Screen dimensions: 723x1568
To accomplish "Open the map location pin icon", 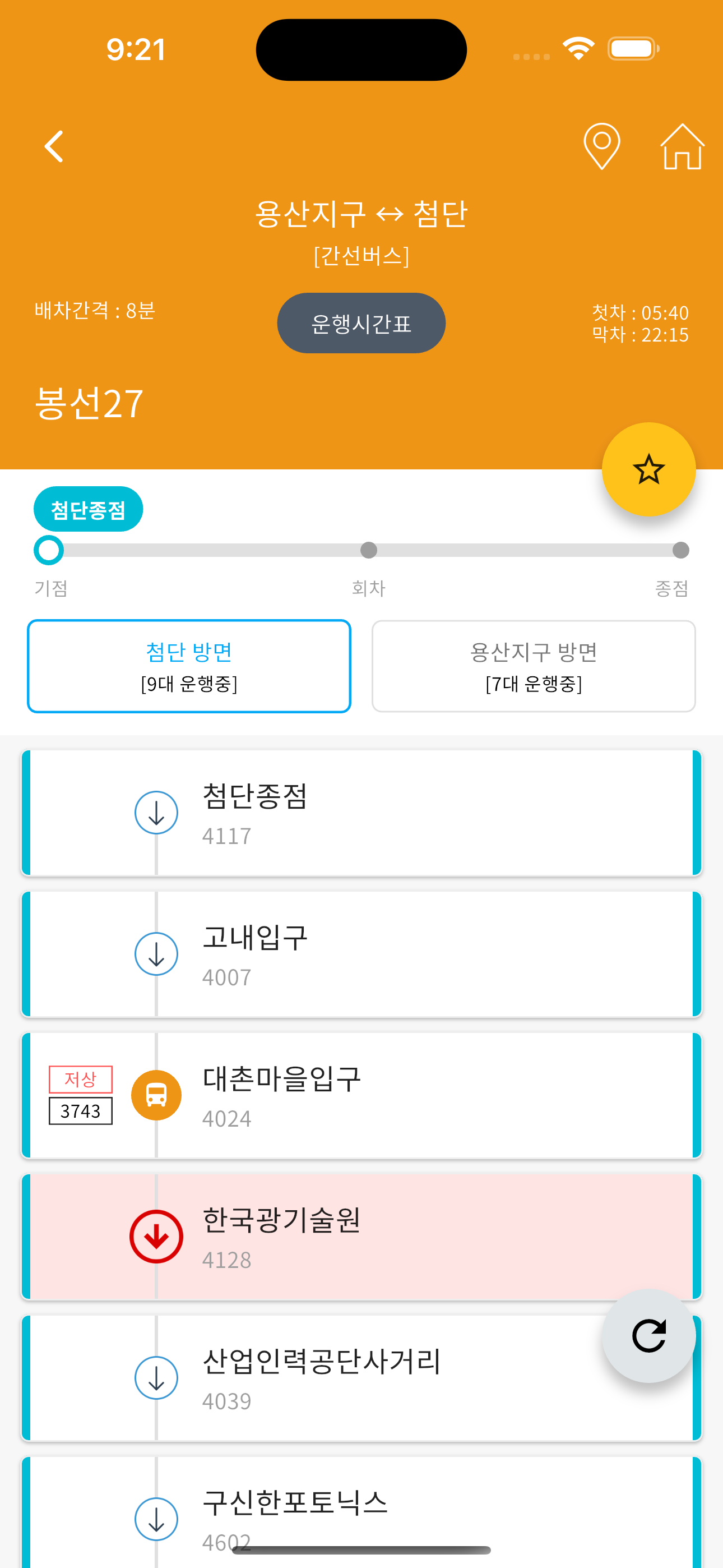I will 601,147.
